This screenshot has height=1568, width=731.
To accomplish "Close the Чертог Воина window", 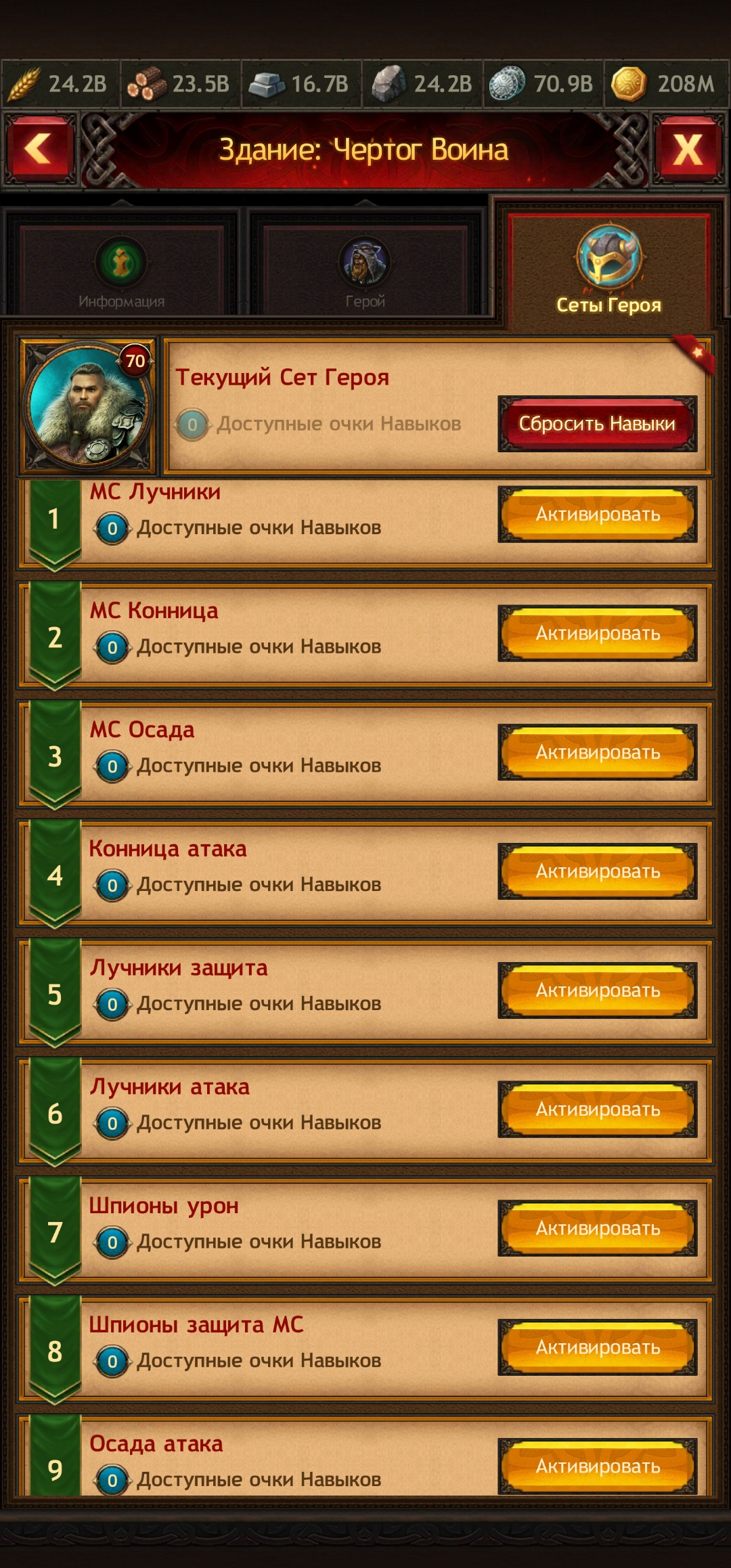I will click(688, 149).
